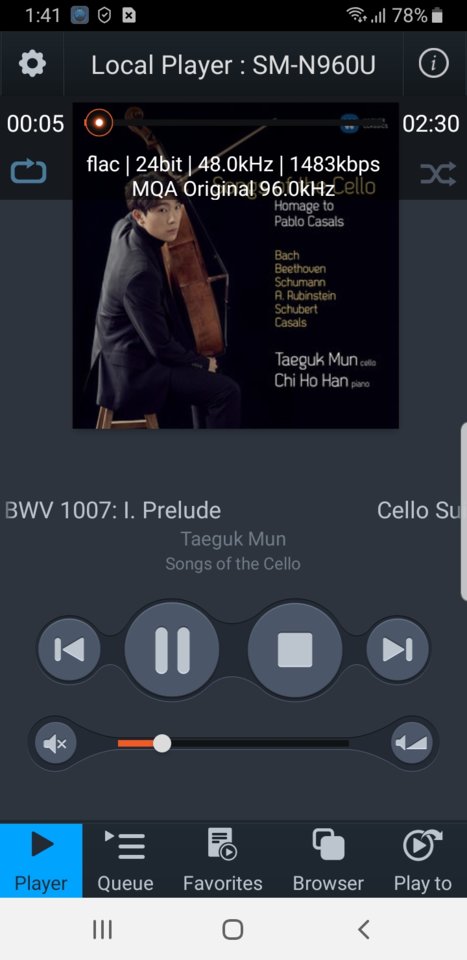Skip to the previous track
The image size is (467, 960).
point(69,650)
